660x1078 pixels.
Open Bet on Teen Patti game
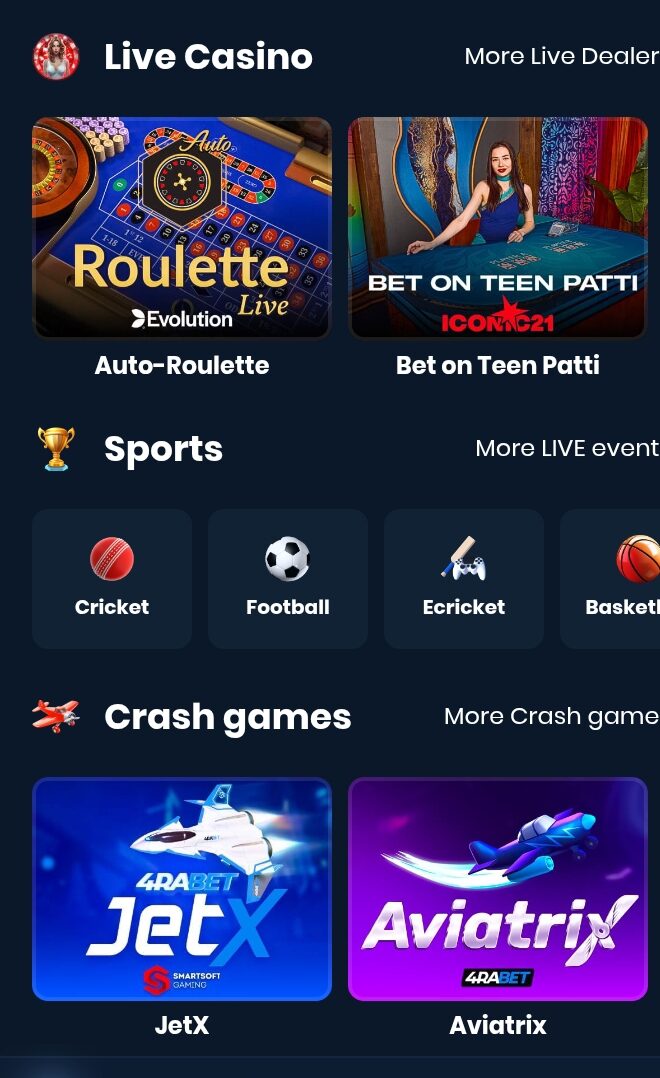click(497, 228)
